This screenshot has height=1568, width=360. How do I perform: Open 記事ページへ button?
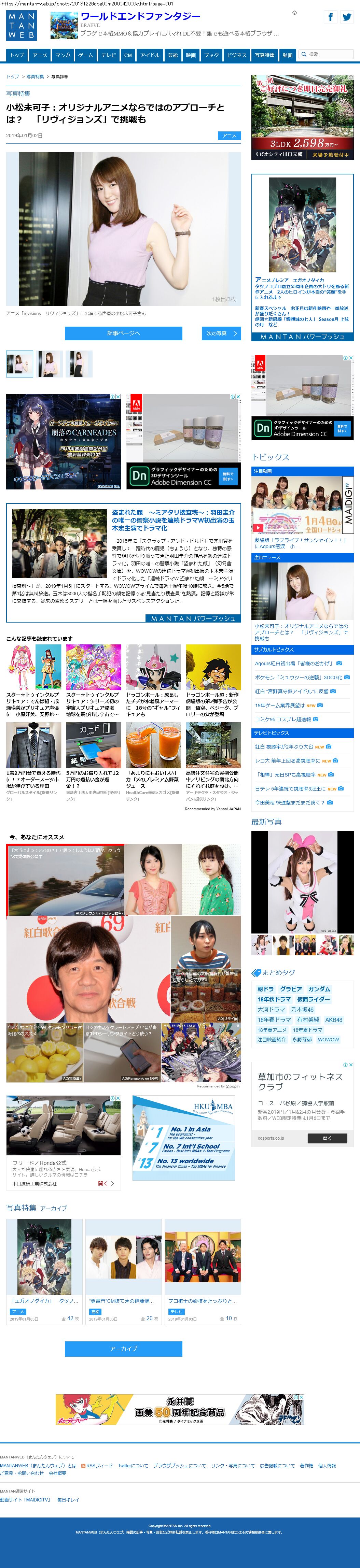click(x=123, y=333)
